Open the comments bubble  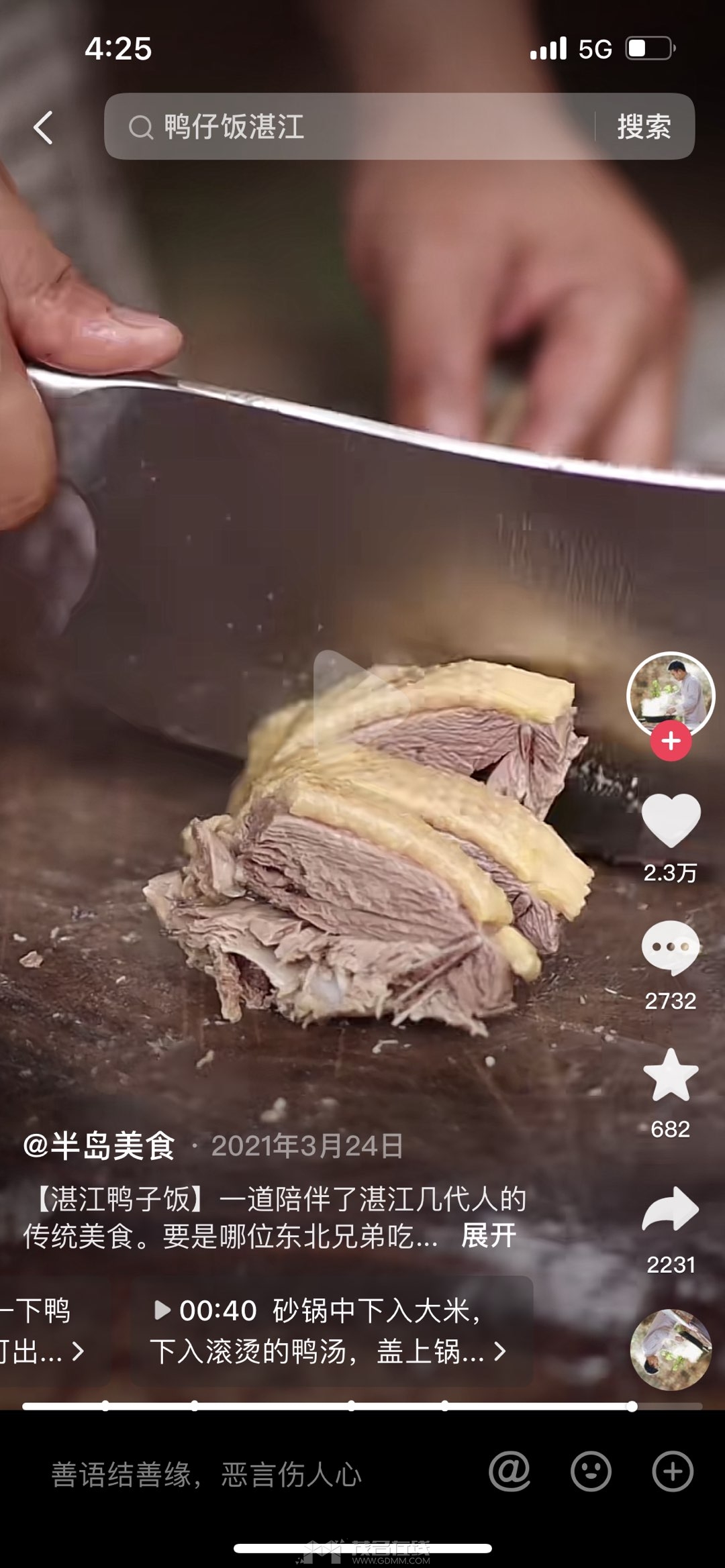pos(671,947)
